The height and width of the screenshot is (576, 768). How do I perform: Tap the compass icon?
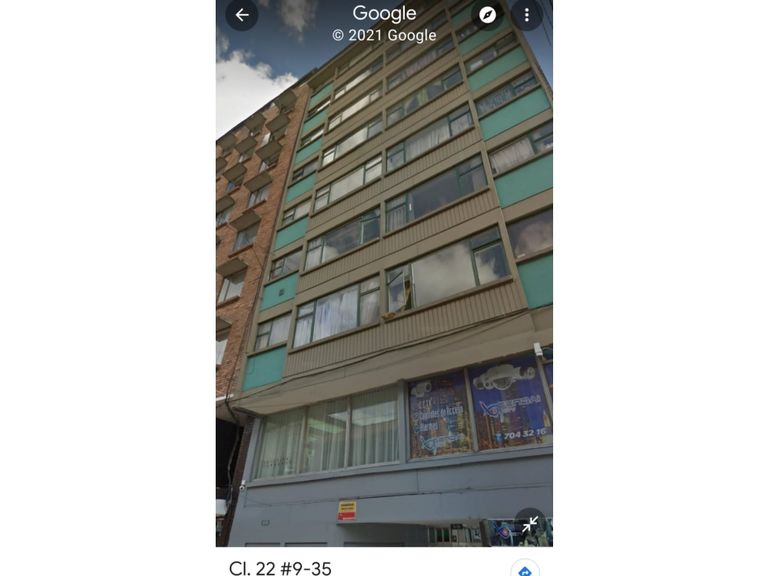[x=487, y=15]
